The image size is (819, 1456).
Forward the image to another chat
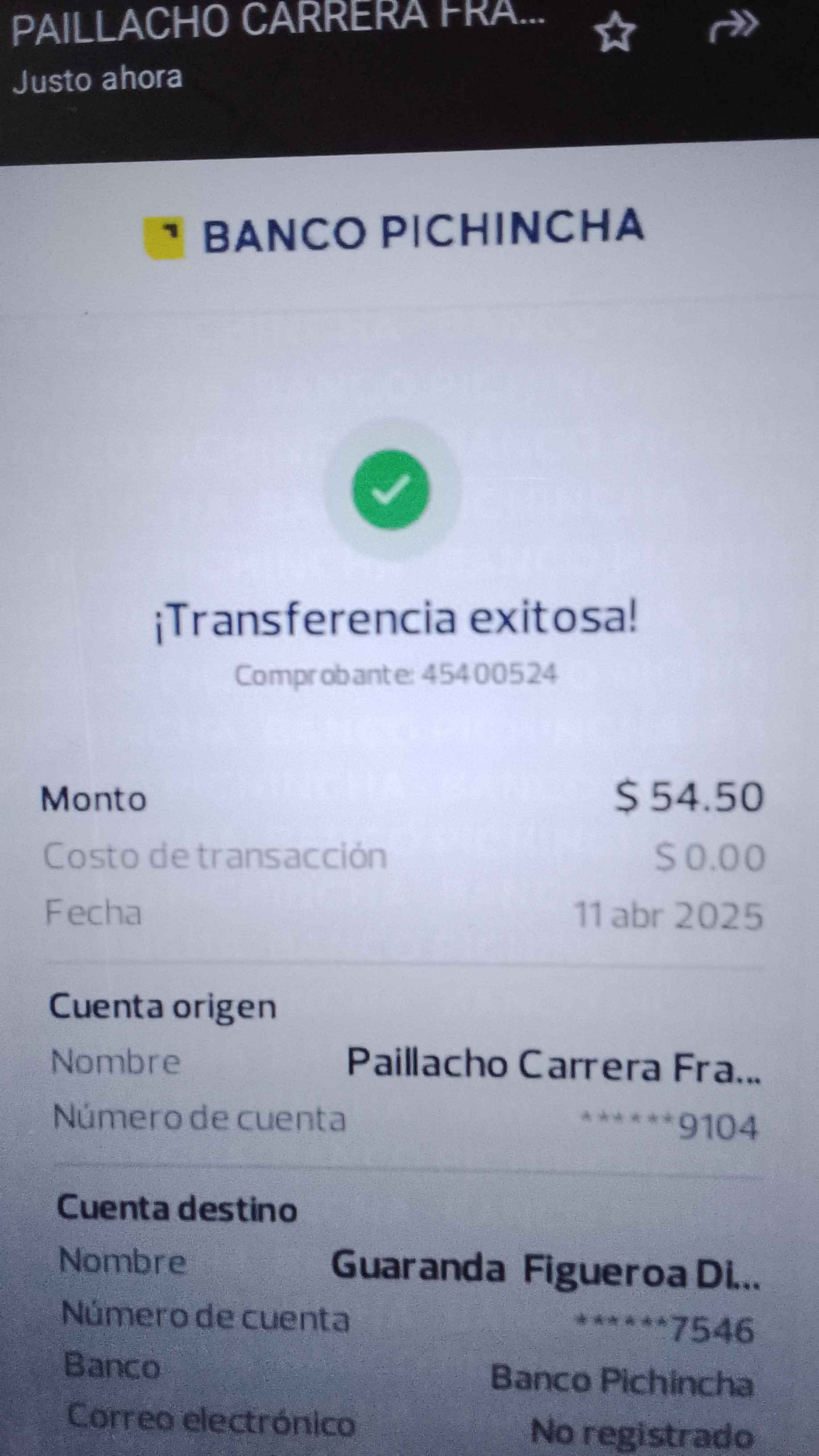[x=733, y=28]
